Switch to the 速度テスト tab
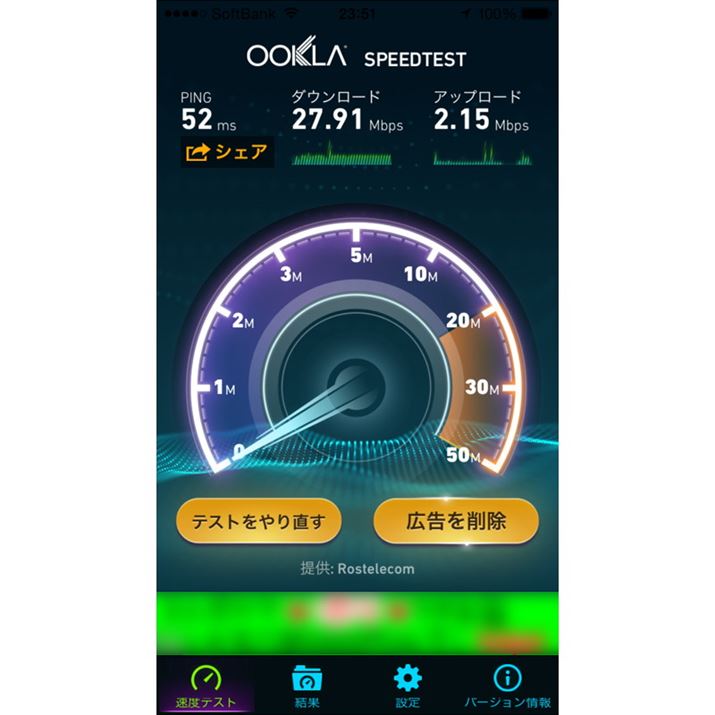 click(x=207, y=685)
